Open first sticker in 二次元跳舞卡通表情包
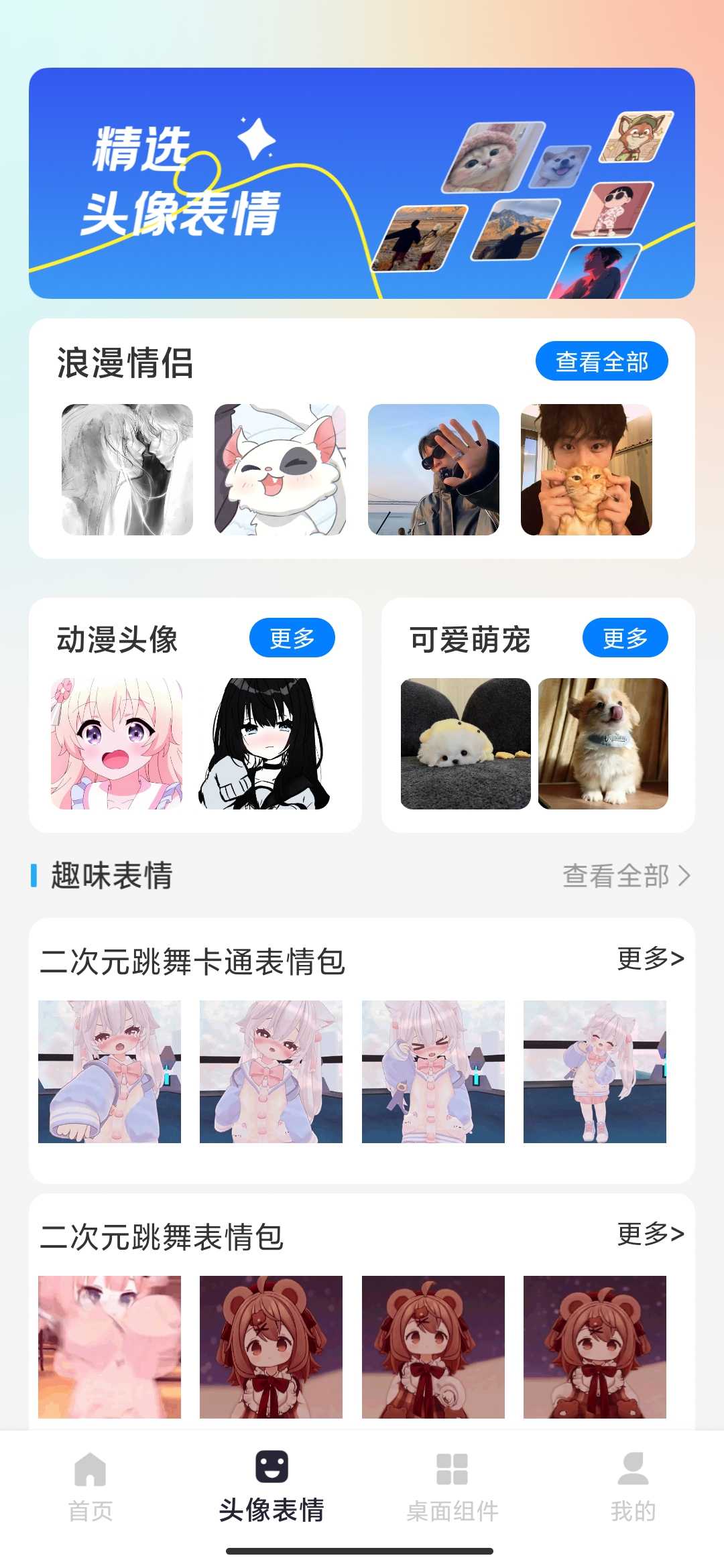 pyautogui.click(x=109, y=1071)
